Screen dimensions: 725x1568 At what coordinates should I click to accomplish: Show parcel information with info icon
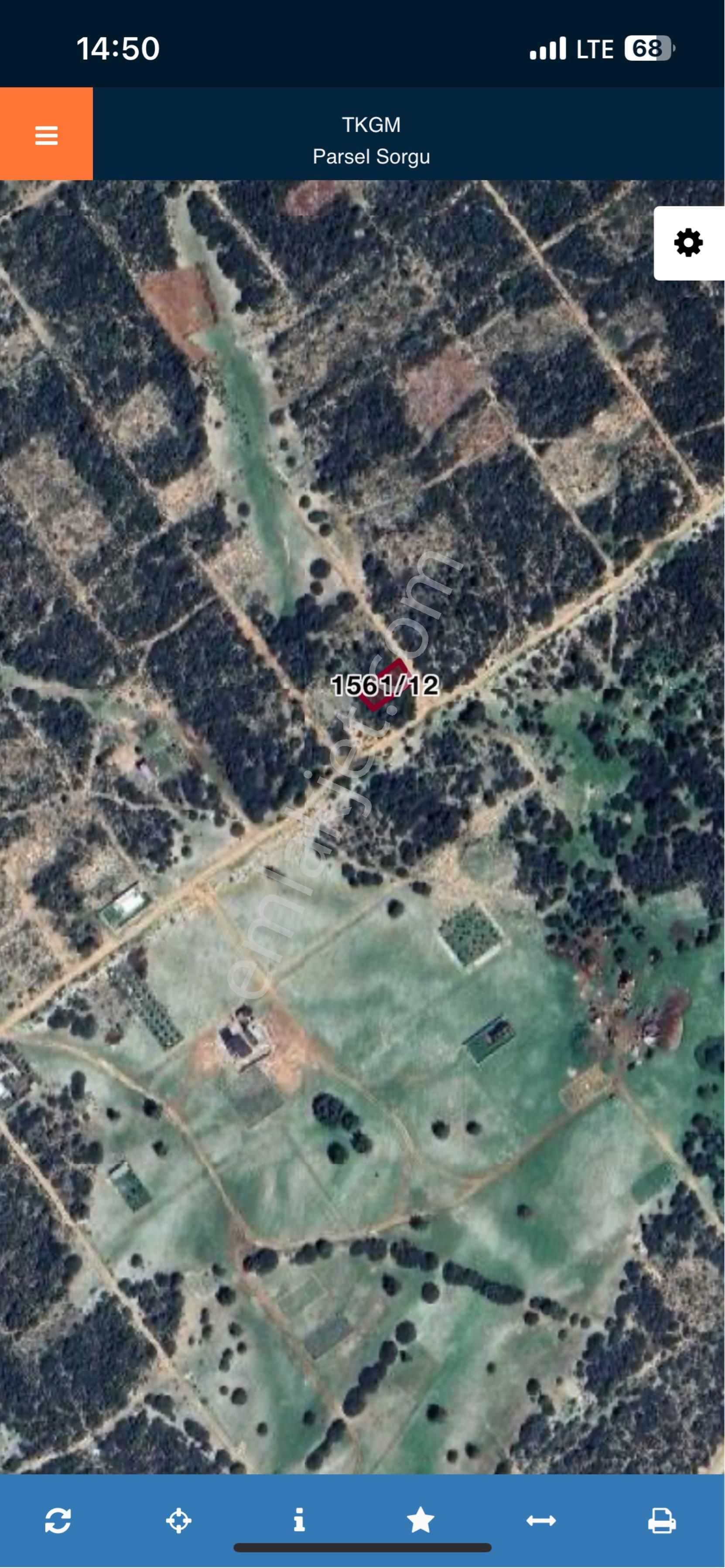(x=299, y=1520)
